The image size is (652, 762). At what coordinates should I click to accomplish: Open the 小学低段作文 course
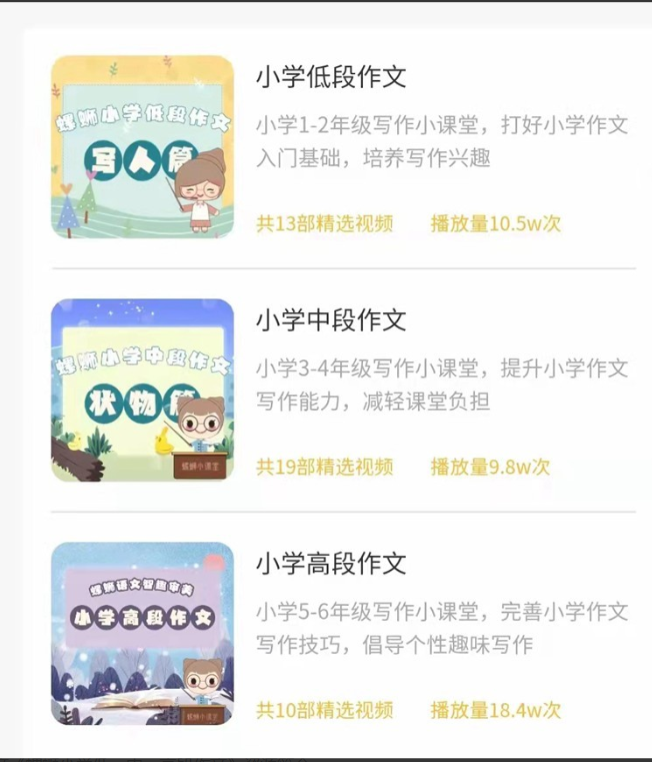pyautogui.click(x=331, y=78)
